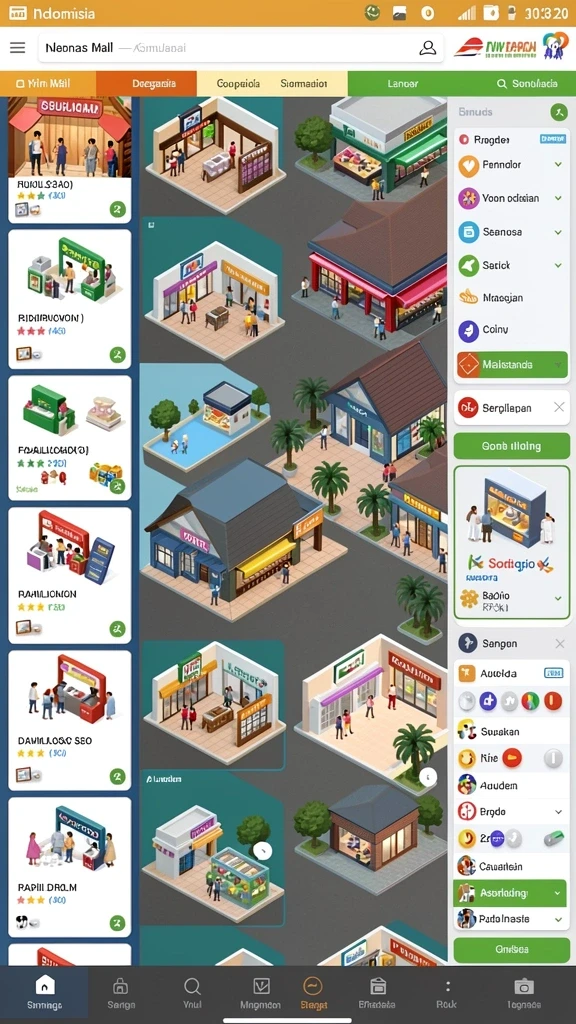The height and width of the screenshot is (1024, 576).
Task: Close the Sangon panel
Action: tap(560, 644)
